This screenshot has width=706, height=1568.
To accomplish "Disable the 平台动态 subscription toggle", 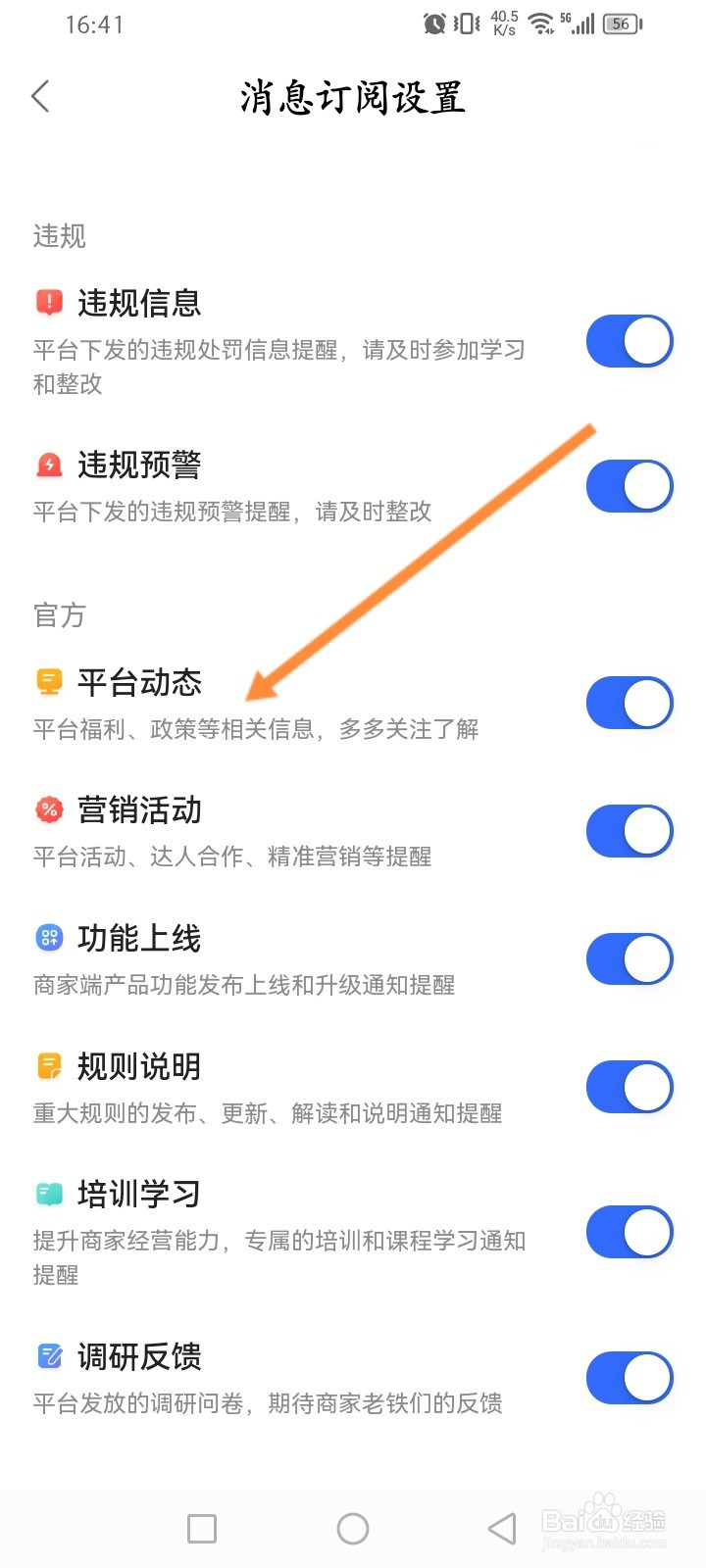I will point(629,703).
